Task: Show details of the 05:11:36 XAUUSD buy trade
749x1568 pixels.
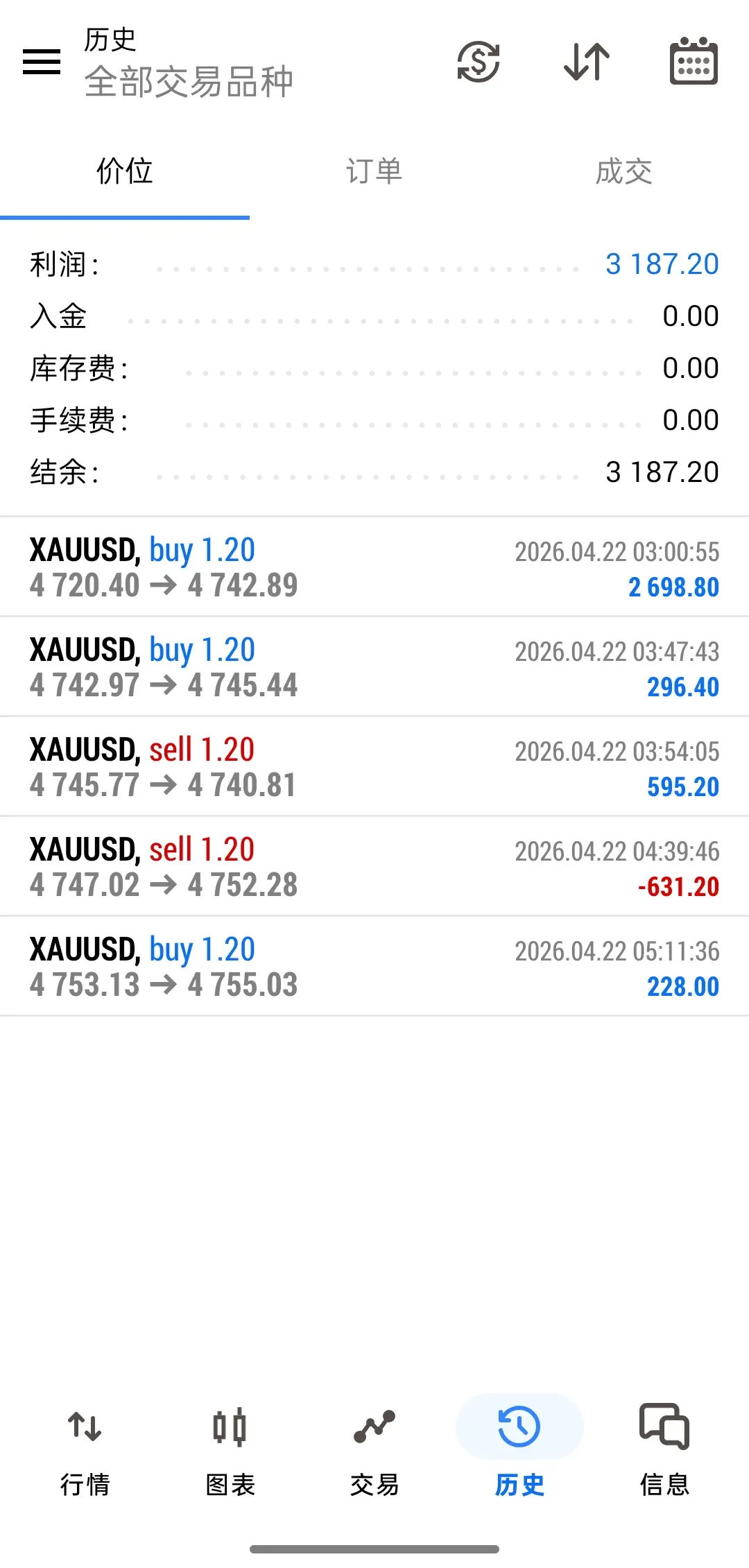Action: [x=374, y=967]
